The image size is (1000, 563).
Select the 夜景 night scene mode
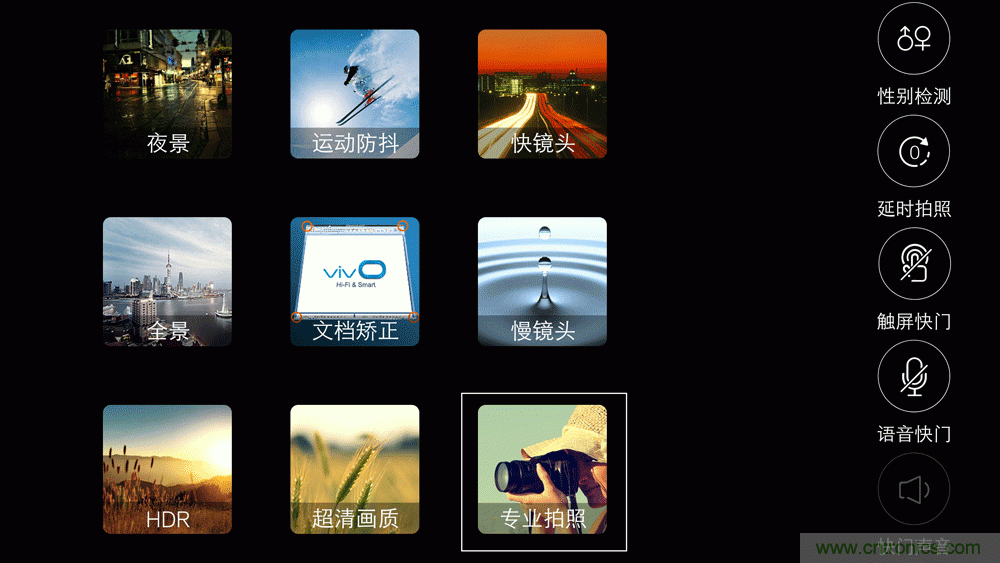coord(167,94)
